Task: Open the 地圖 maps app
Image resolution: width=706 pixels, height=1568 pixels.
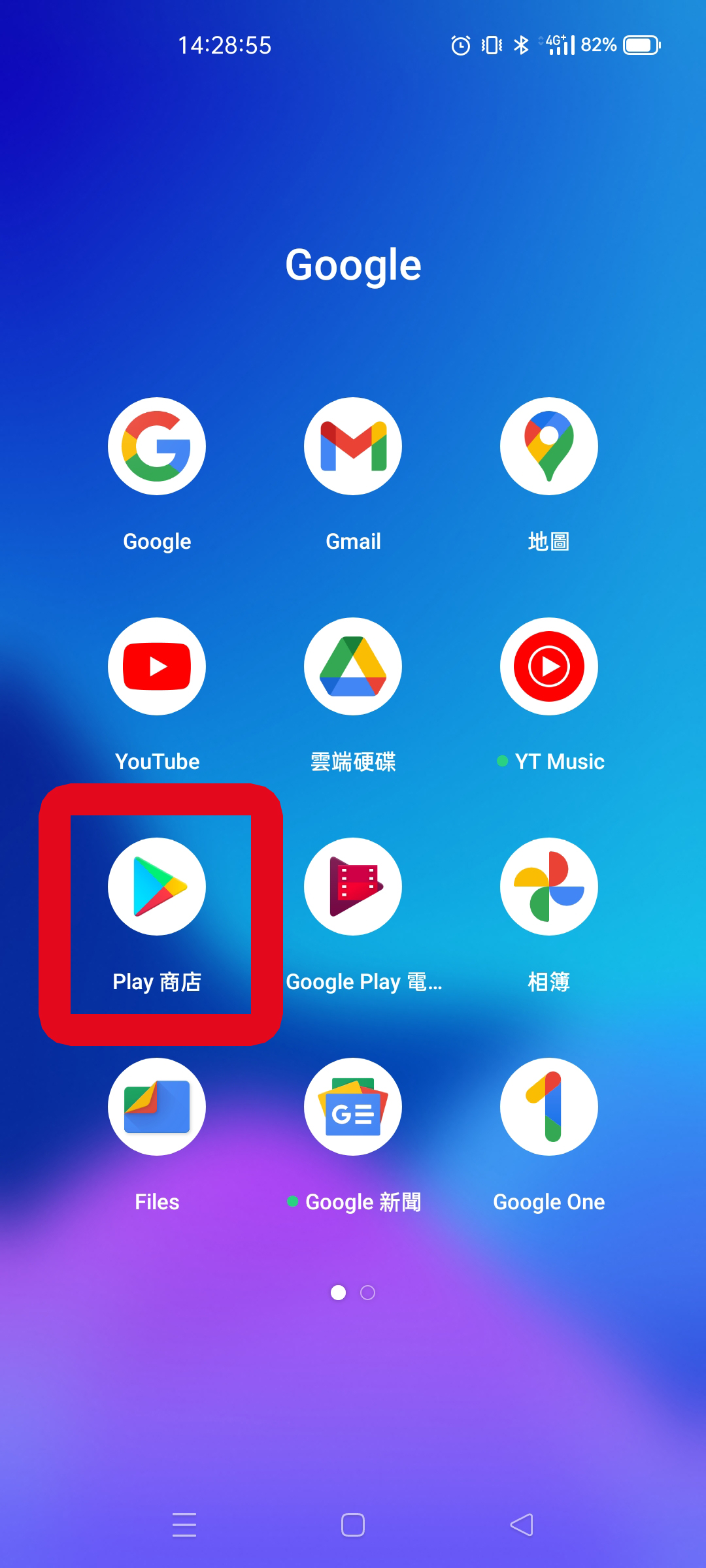Action: tap(549, 446)
